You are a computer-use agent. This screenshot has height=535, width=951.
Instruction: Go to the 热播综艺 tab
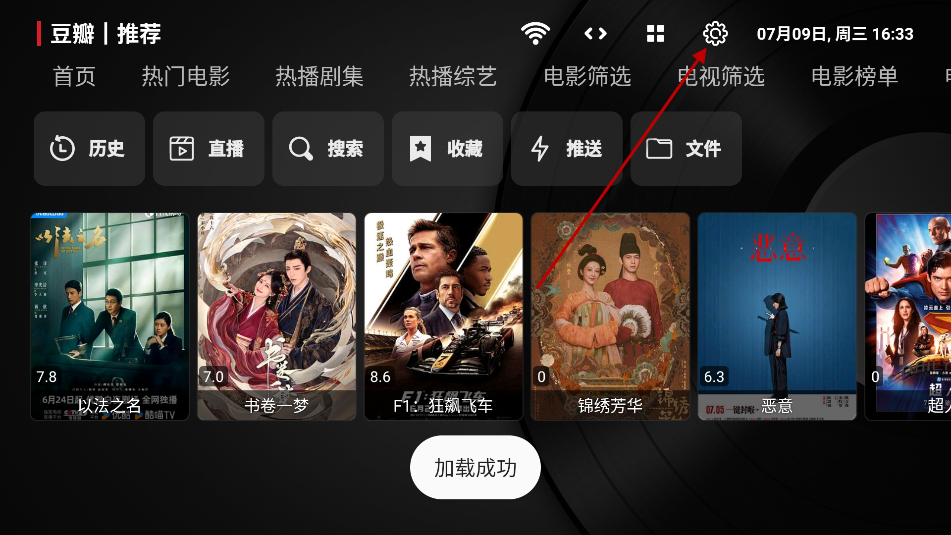[x=453, y=76]
